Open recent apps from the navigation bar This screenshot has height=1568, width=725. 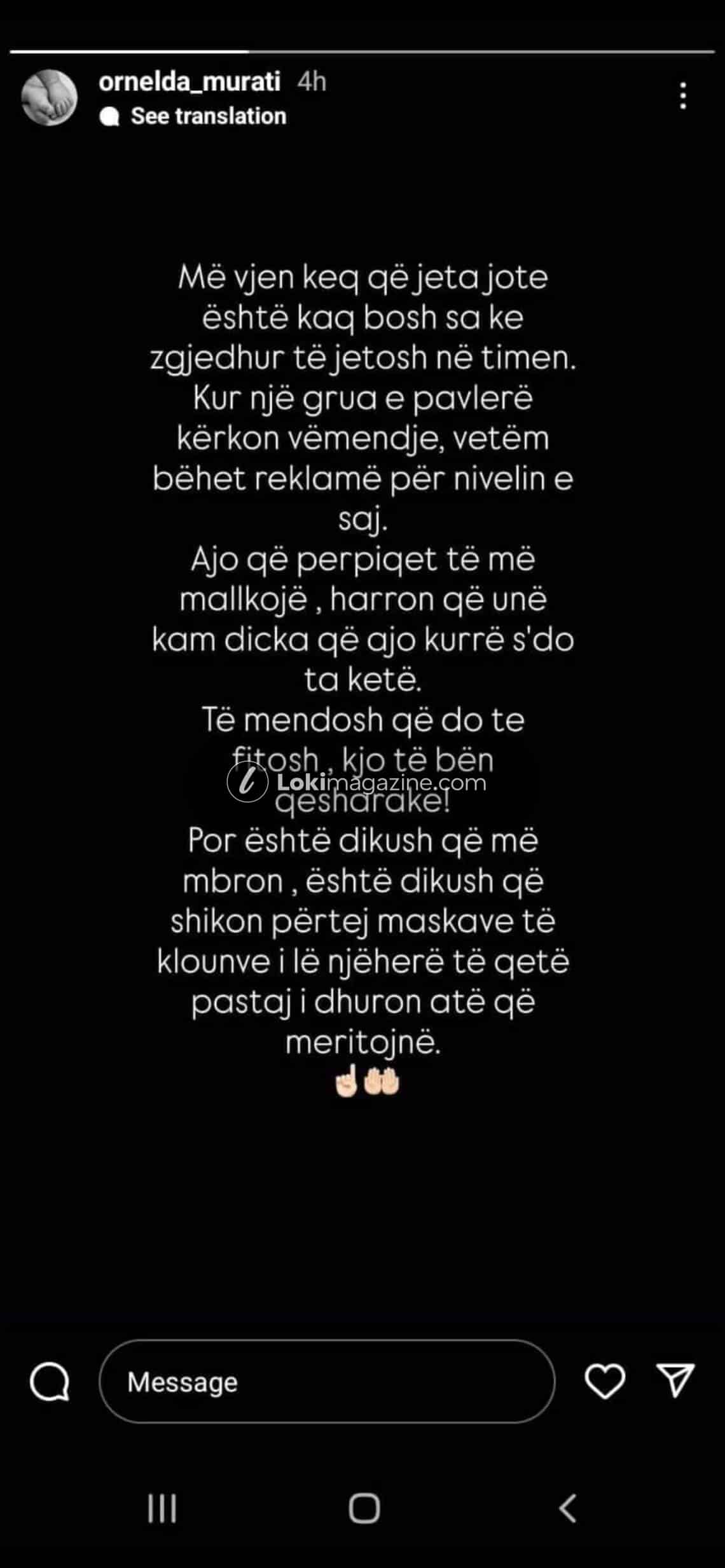[x=162, y=1508]
